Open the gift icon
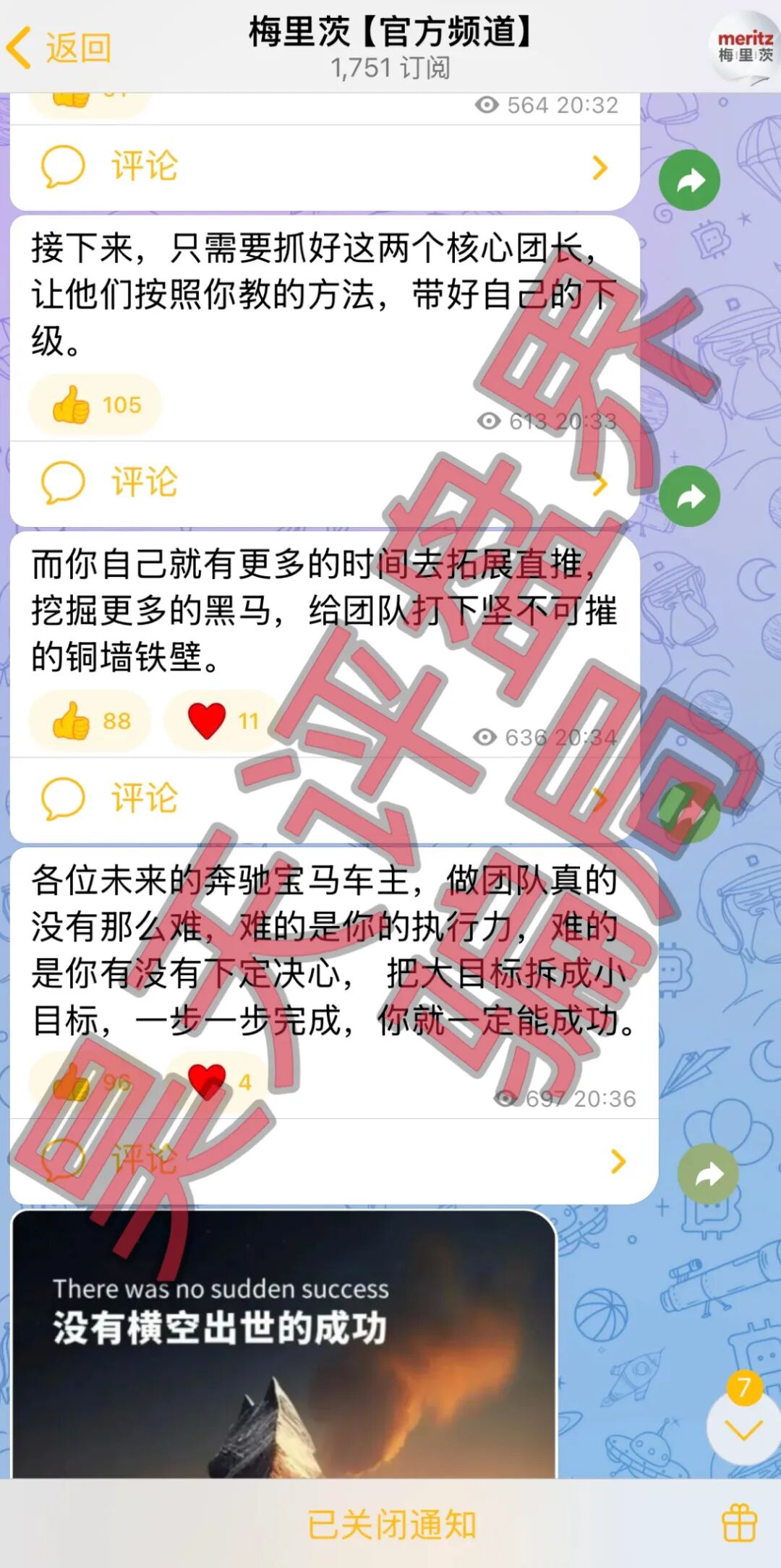The image size is (781, 1568). (739, 1523)
